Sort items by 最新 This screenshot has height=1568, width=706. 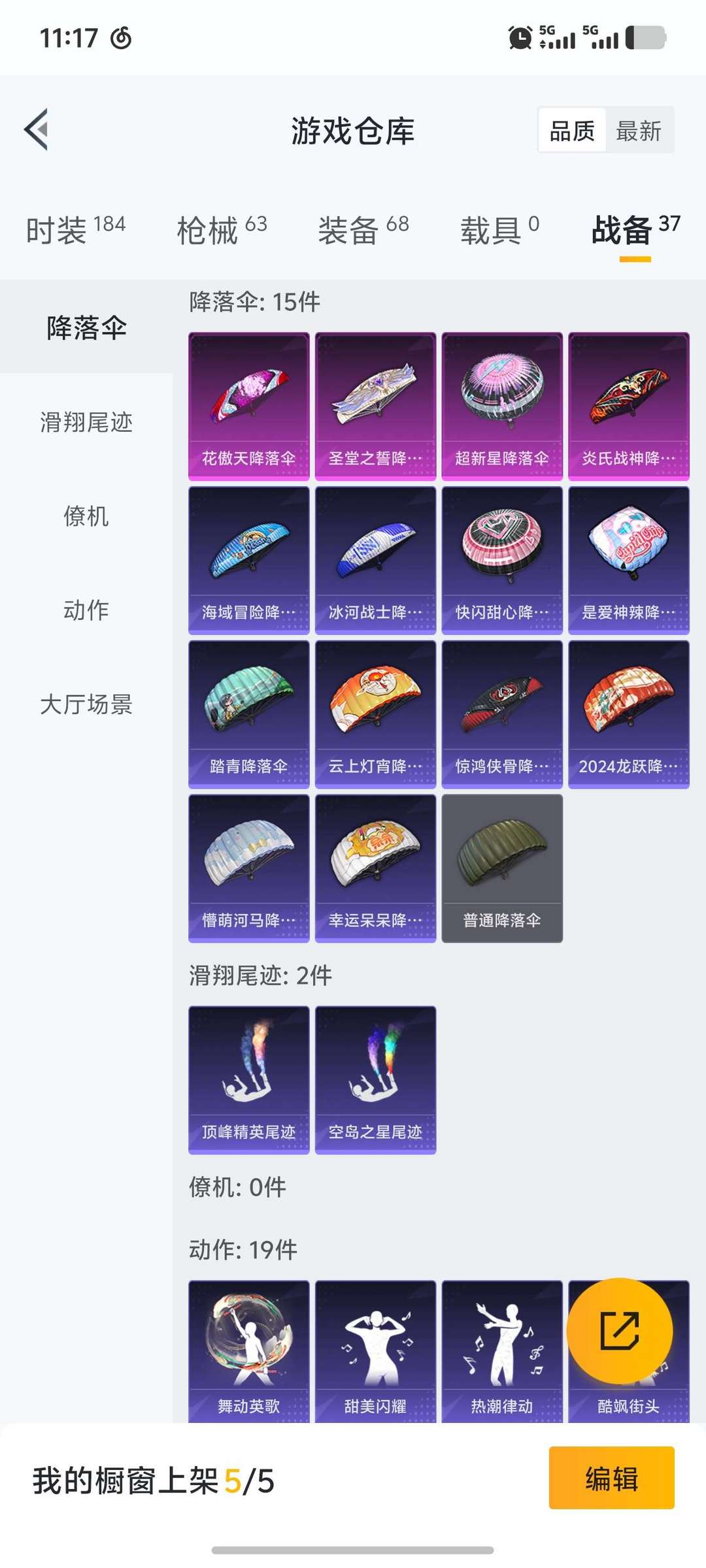click(x=639, y=131)
